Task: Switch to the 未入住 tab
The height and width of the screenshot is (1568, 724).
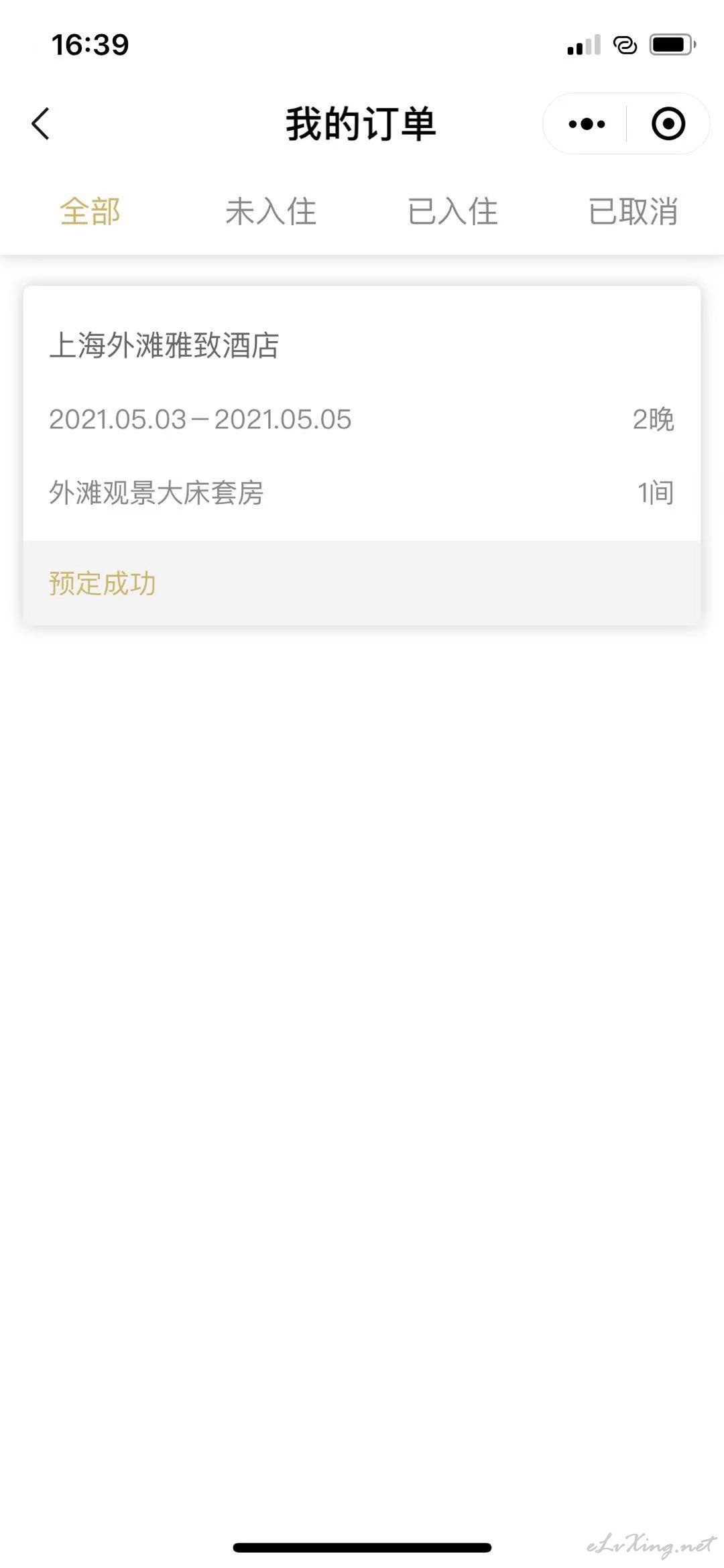Action: tap(271, 212)
